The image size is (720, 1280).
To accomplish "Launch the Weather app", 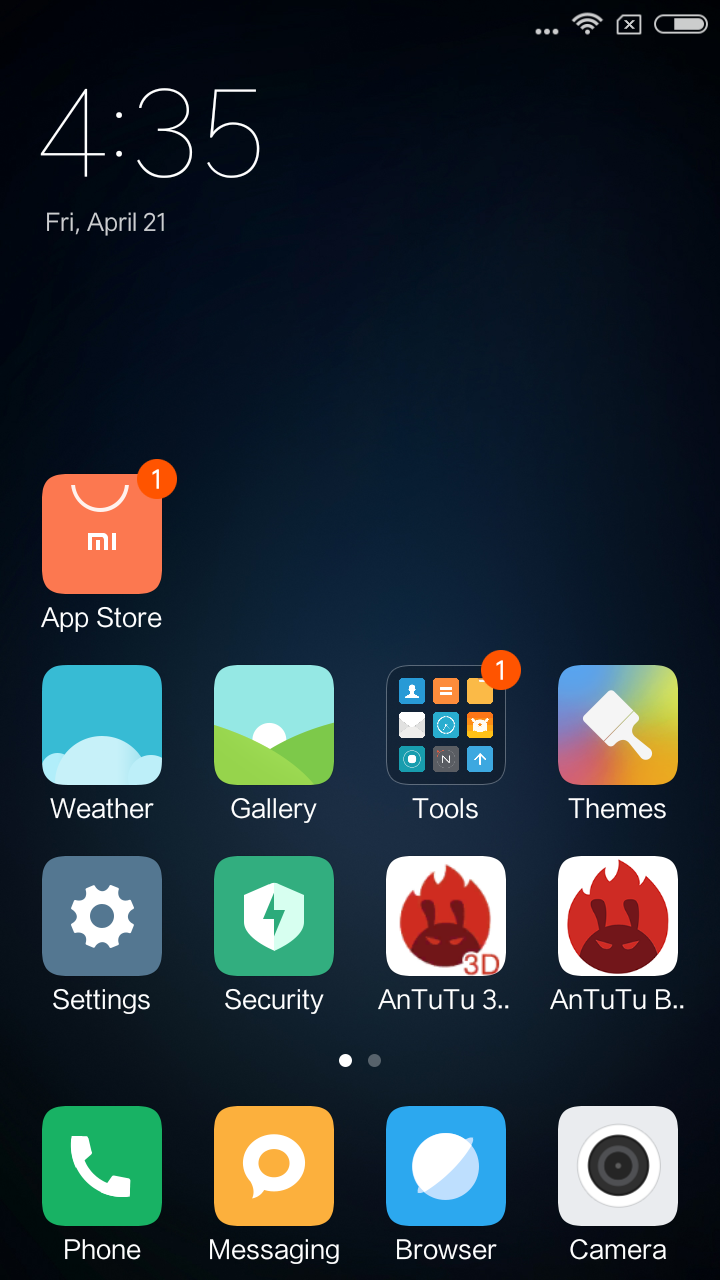I will (x=101, y=725).
